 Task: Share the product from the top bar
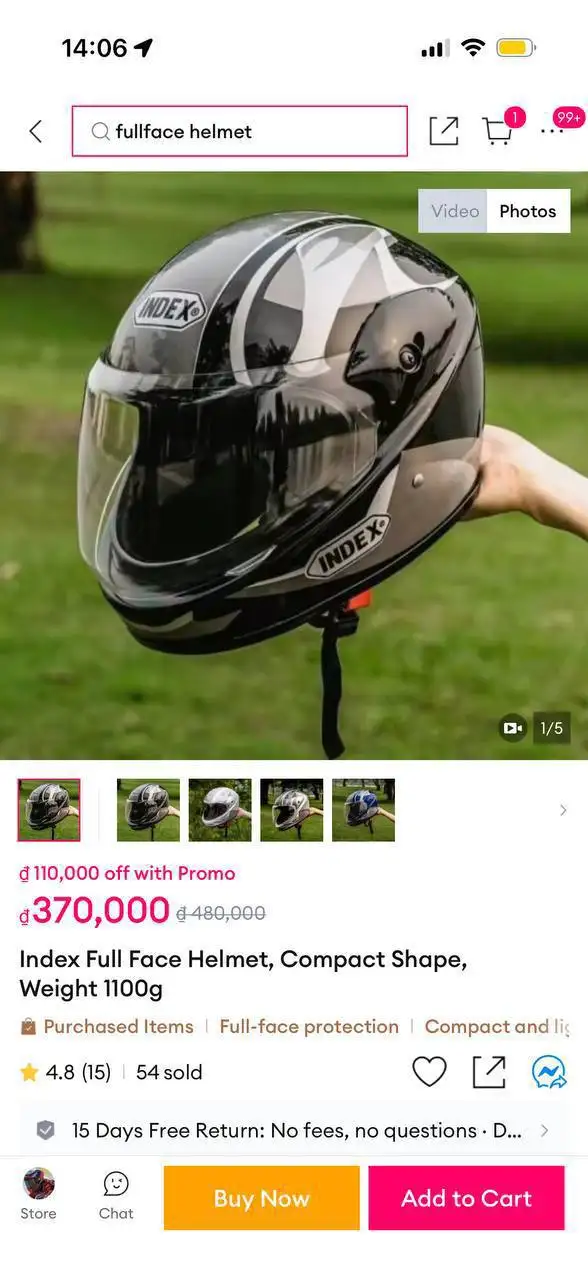pyautogui.click(x=443, y=131)
